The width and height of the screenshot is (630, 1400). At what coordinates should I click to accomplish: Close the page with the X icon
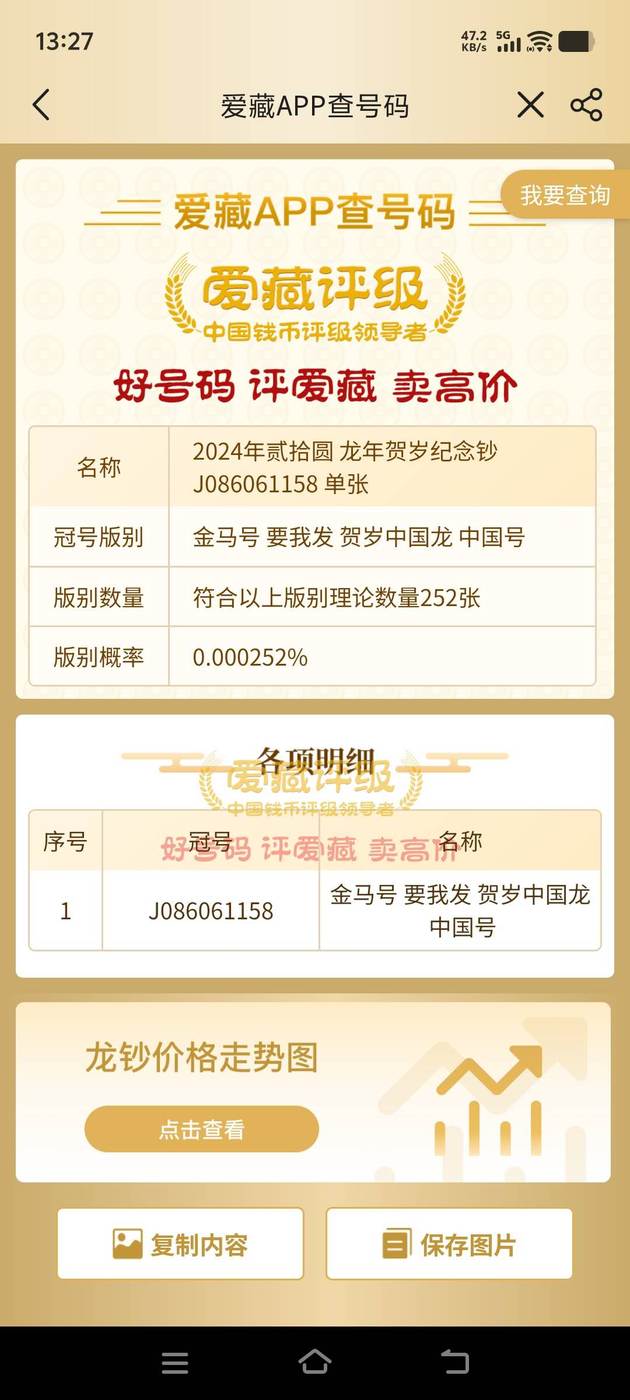coord(530,105)
